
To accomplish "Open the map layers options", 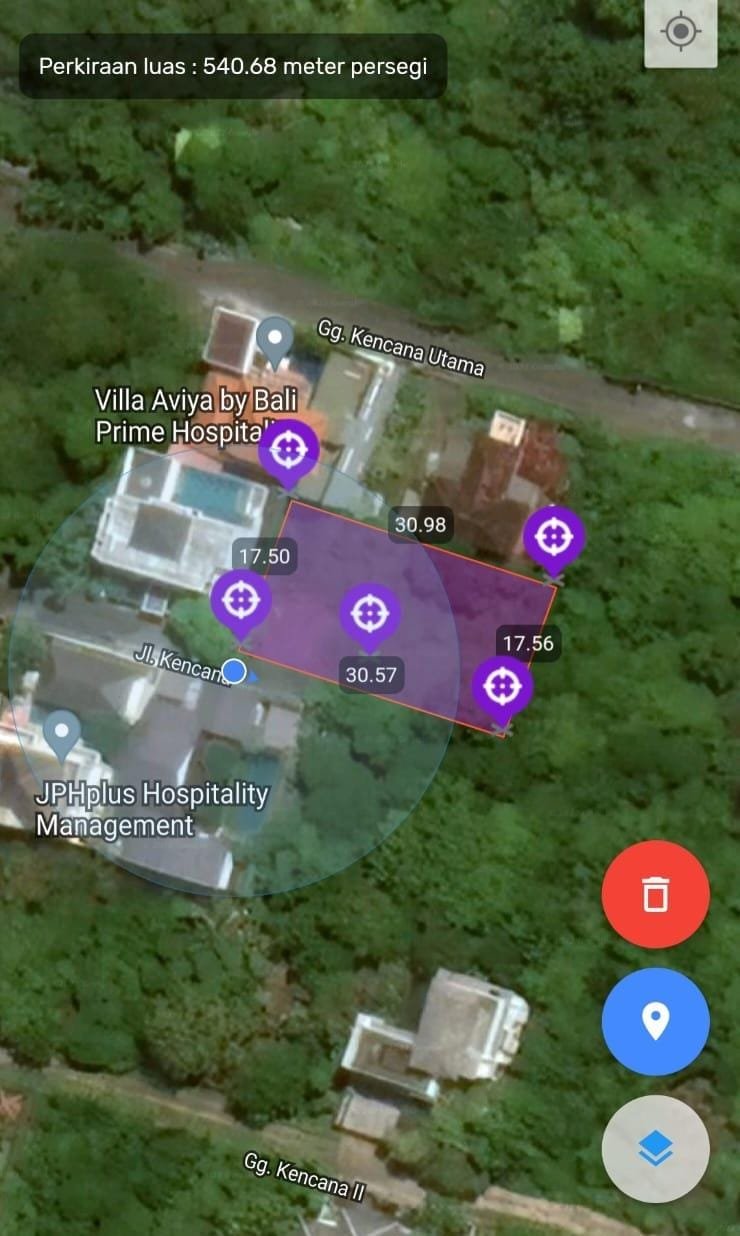I will [655, 1149].
